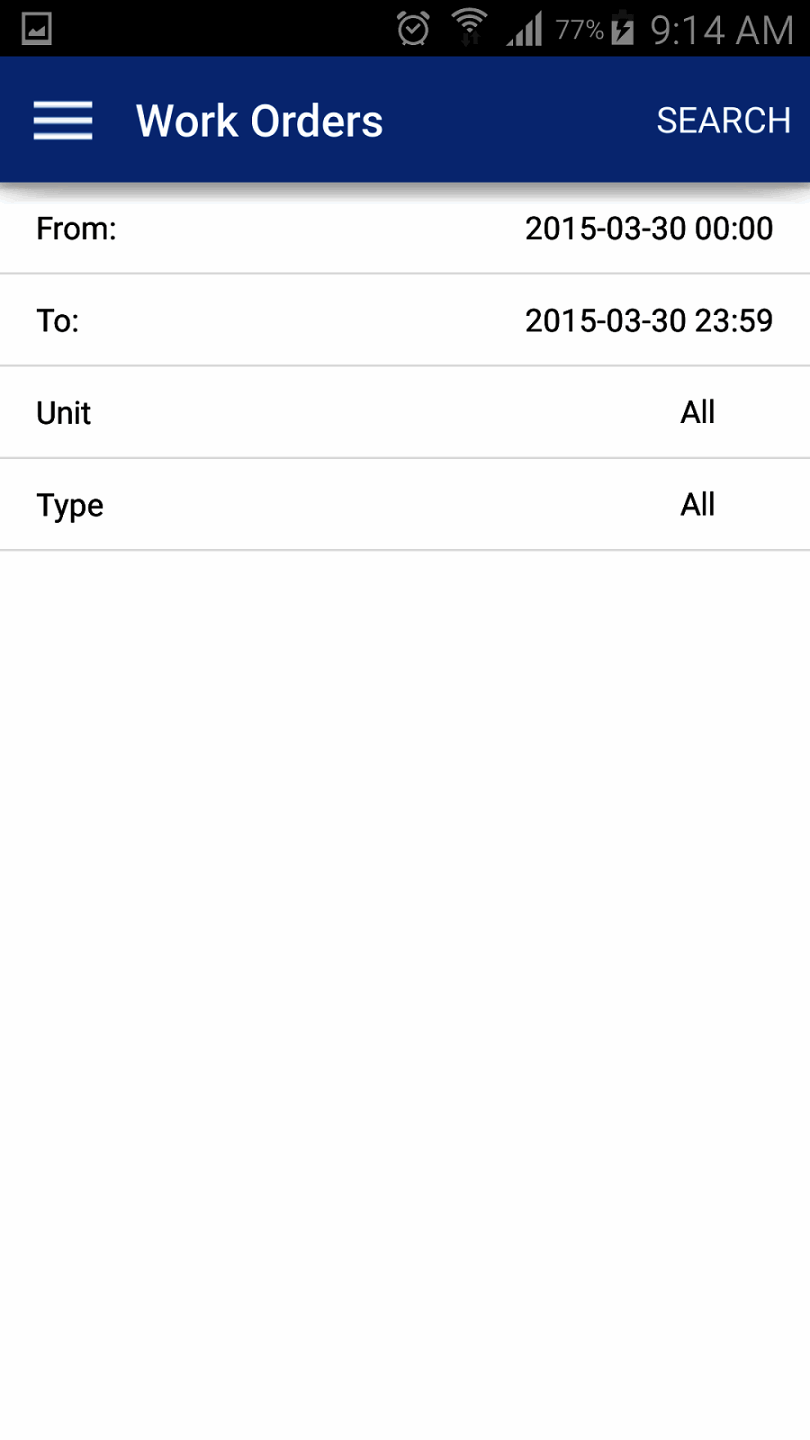This screenshot has height=1440, width=810.
Task: Choose a work order Type filter
Action: [x=697, y=504]
